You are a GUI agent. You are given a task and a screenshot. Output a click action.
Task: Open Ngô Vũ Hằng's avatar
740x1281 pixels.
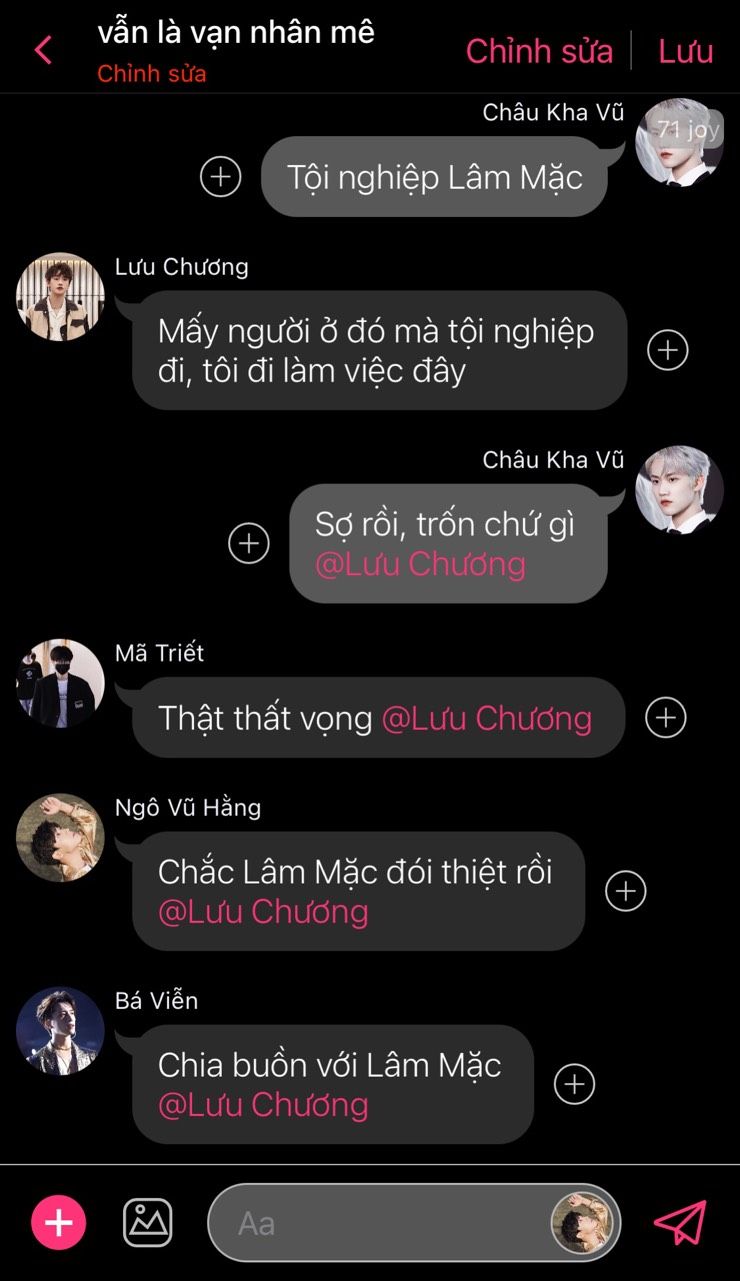[x=60, y=838]
